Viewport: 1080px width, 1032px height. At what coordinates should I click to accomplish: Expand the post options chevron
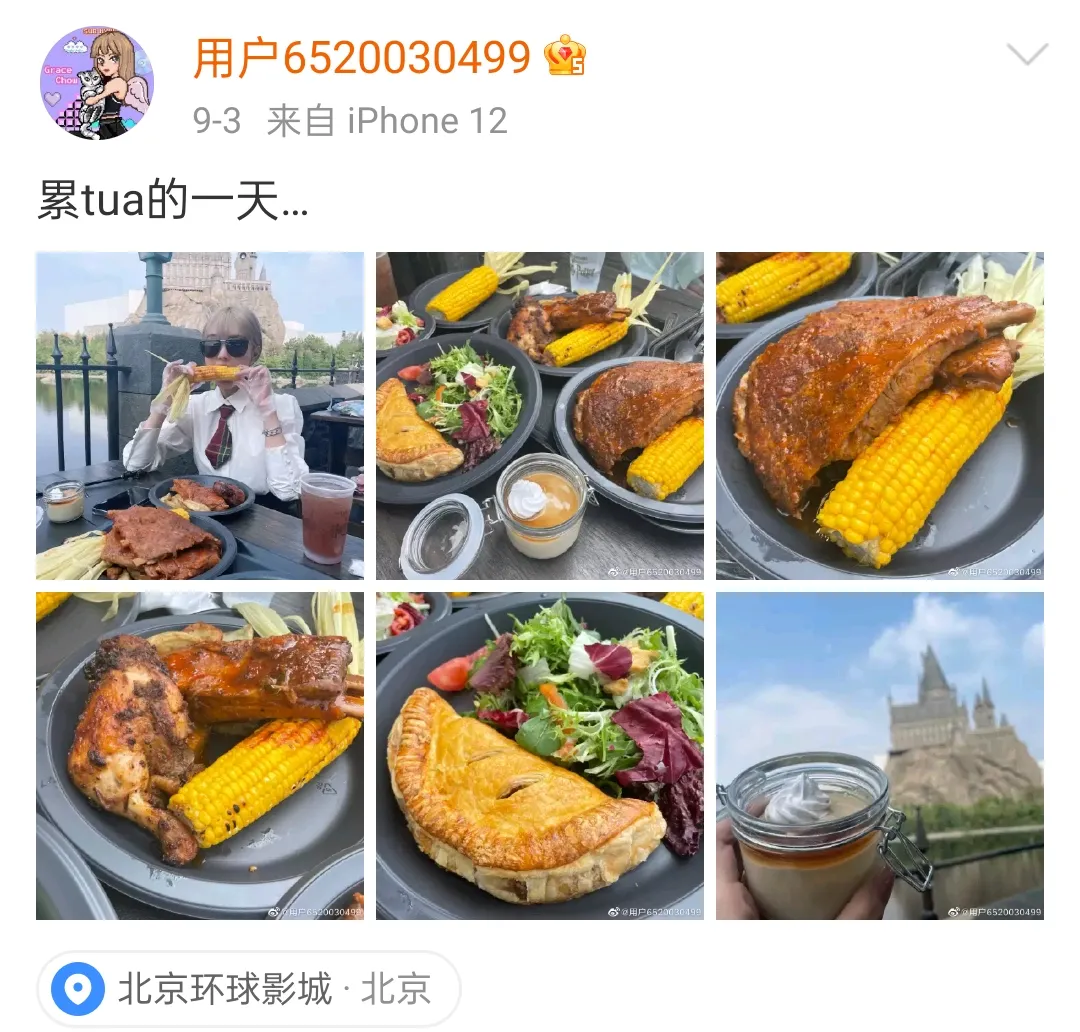tap(1027, 55)
